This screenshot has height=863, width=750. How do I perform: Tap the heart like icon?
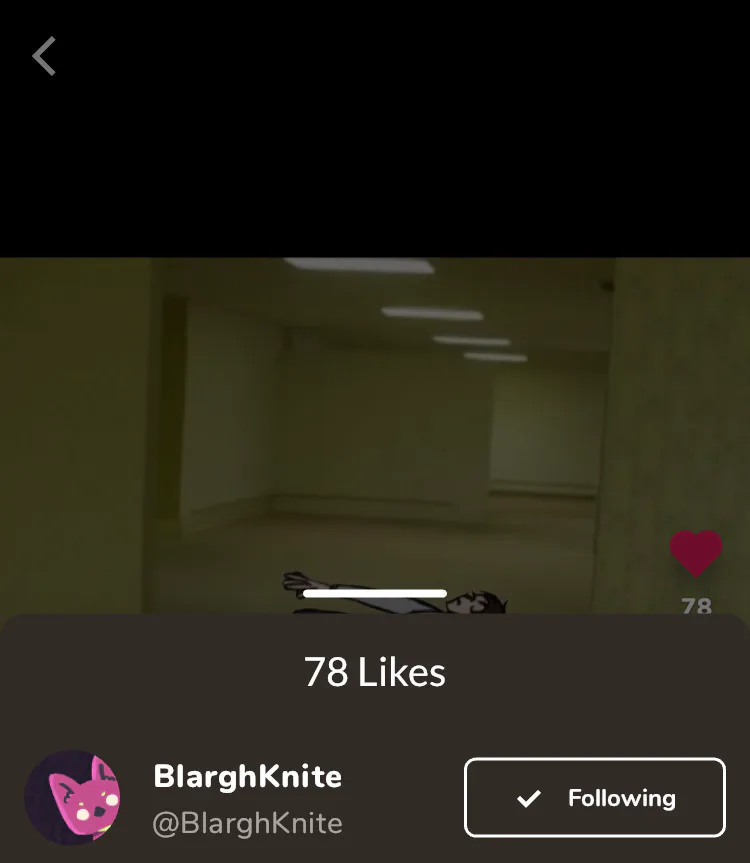coord(696,553)
